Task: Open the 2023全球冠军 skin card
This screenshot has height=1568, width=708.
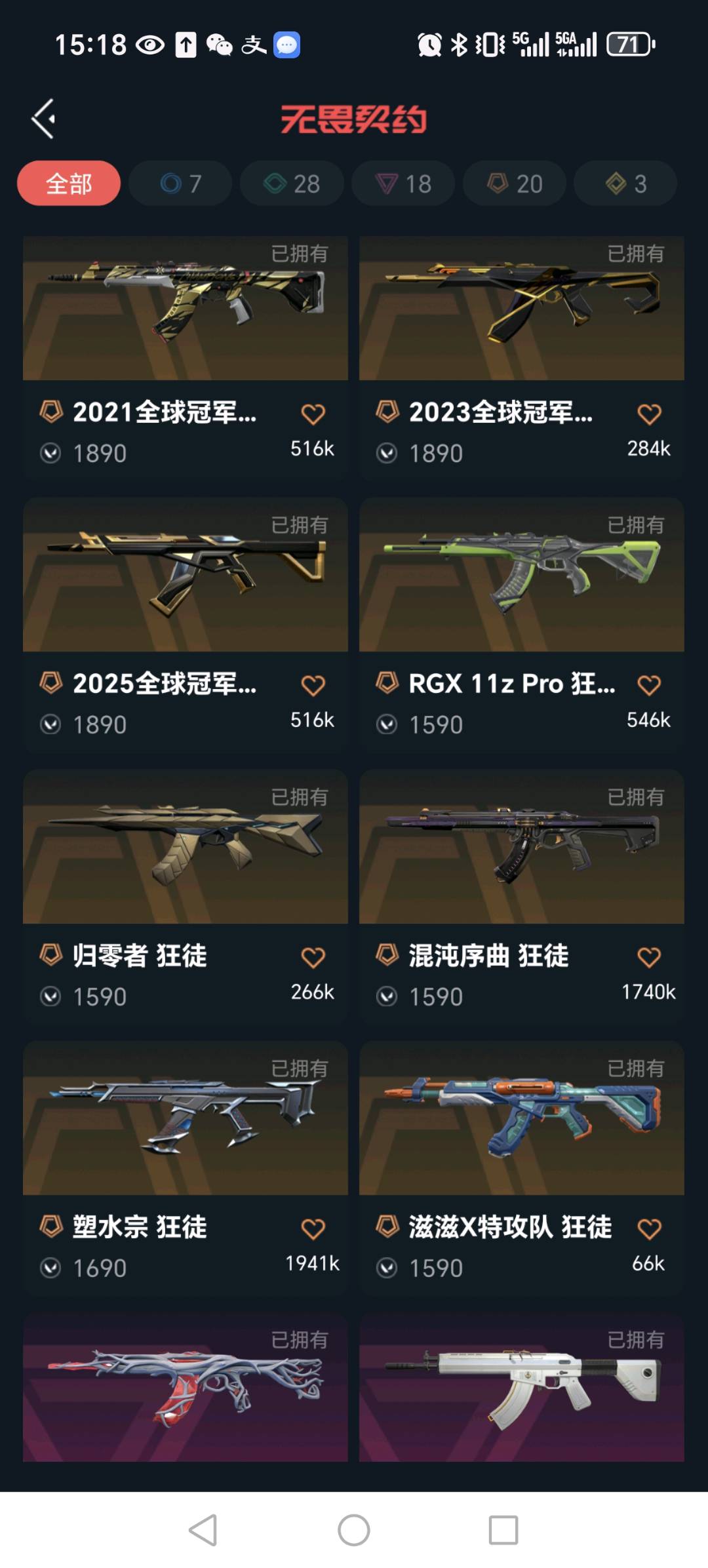Action: [521, 309]
